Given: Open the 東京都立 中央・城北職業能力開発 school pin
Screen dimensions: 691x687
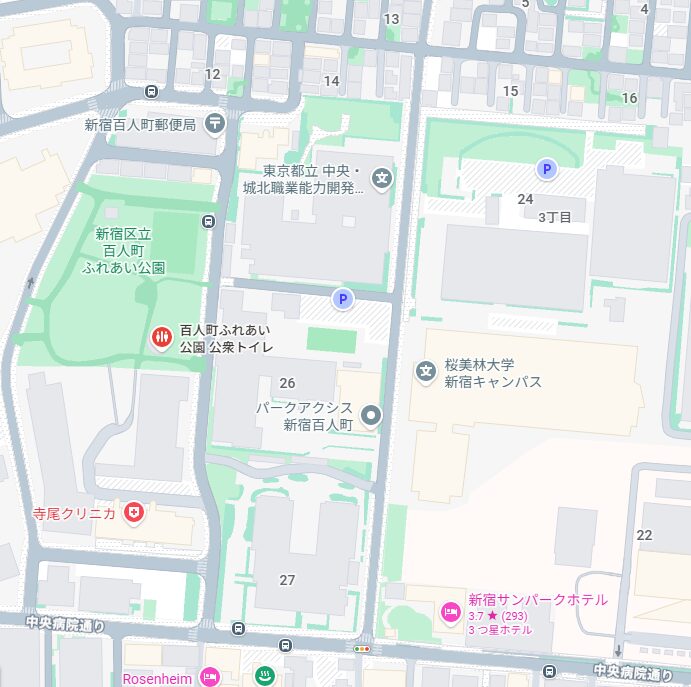Looking at the screenshot, I should point(381,180).
